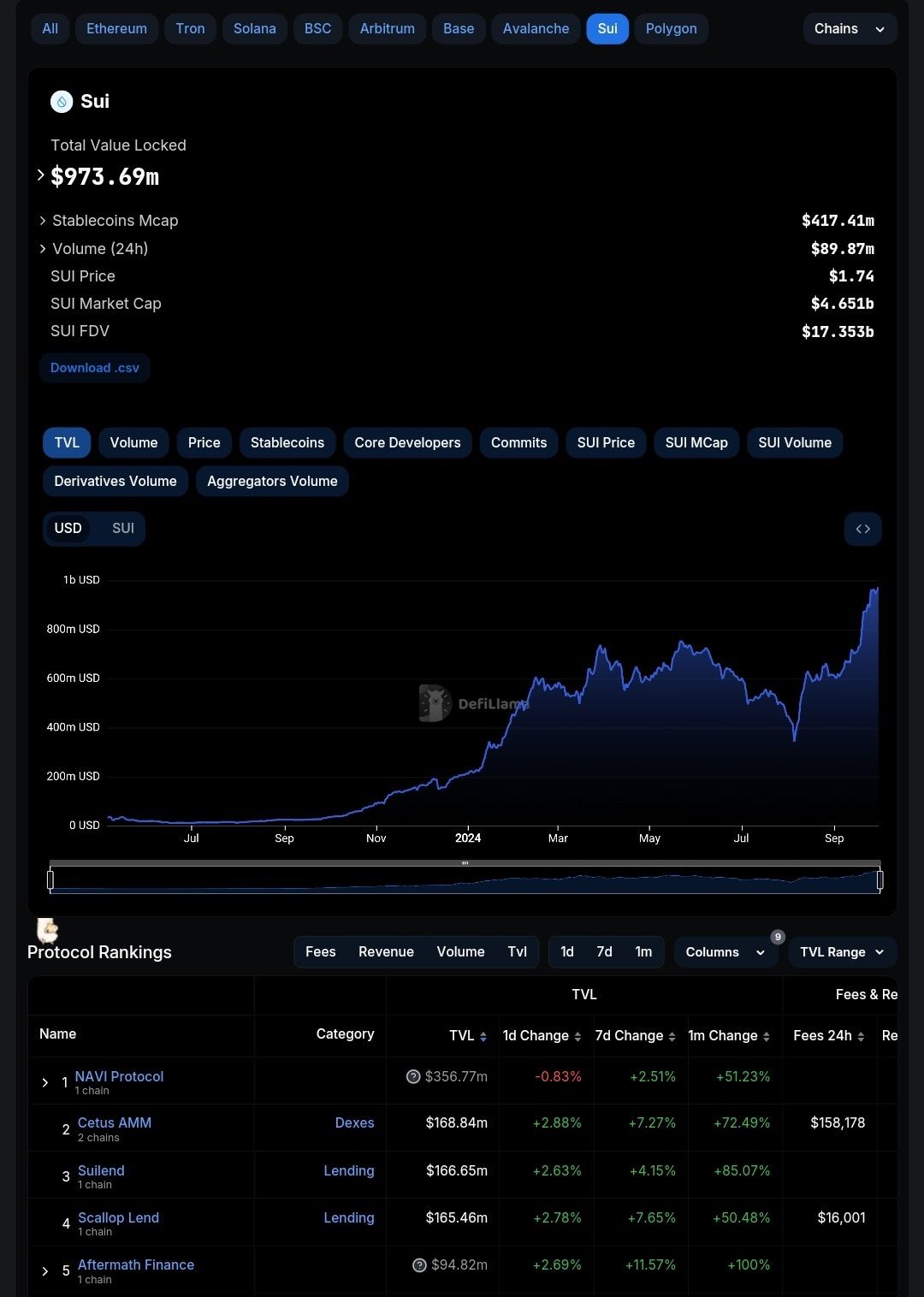
Task: Toggle the Derivatives Volume metric
Action: (x=115, y=481)
